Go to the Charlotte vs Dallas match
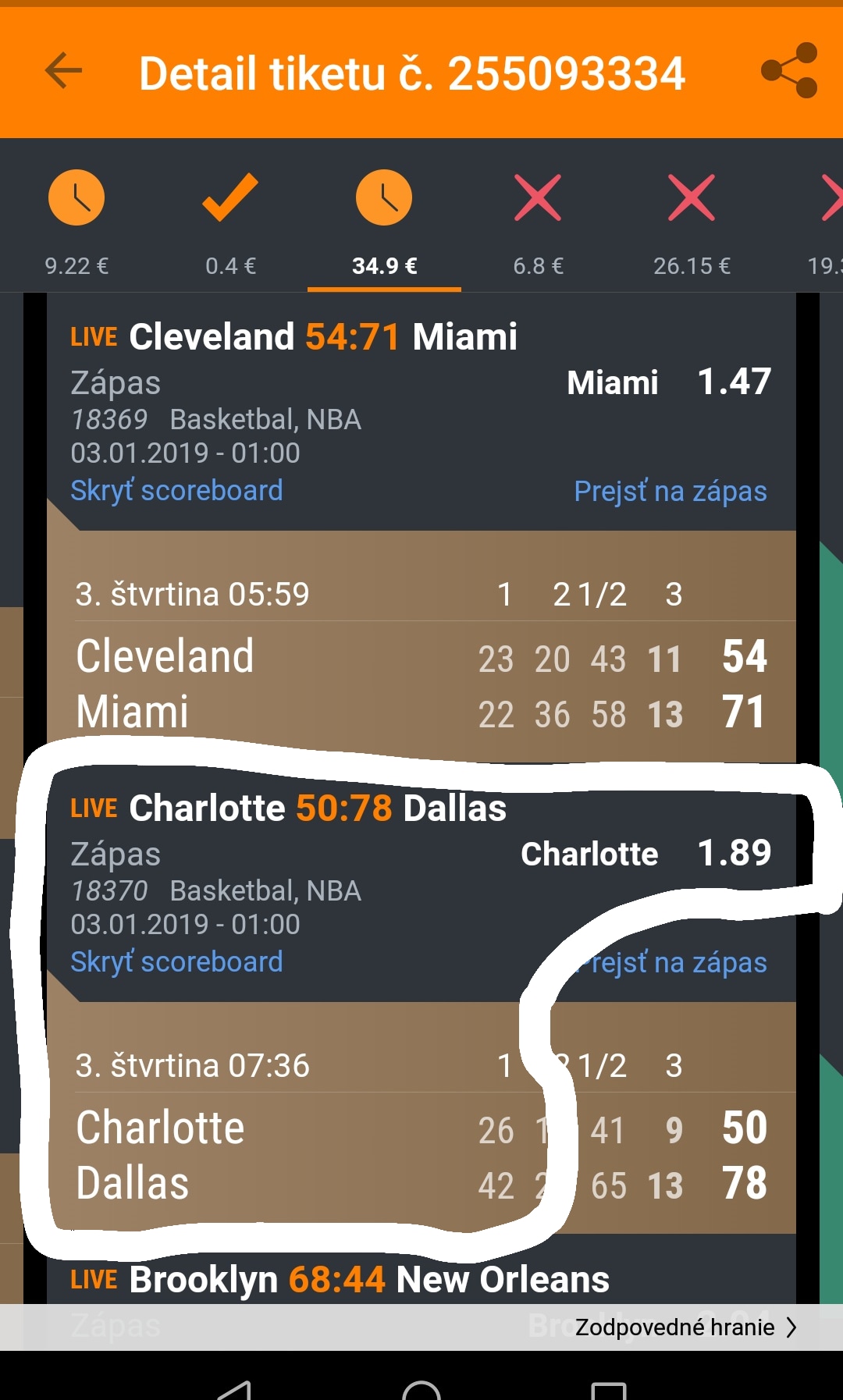 tap(678, 963)
